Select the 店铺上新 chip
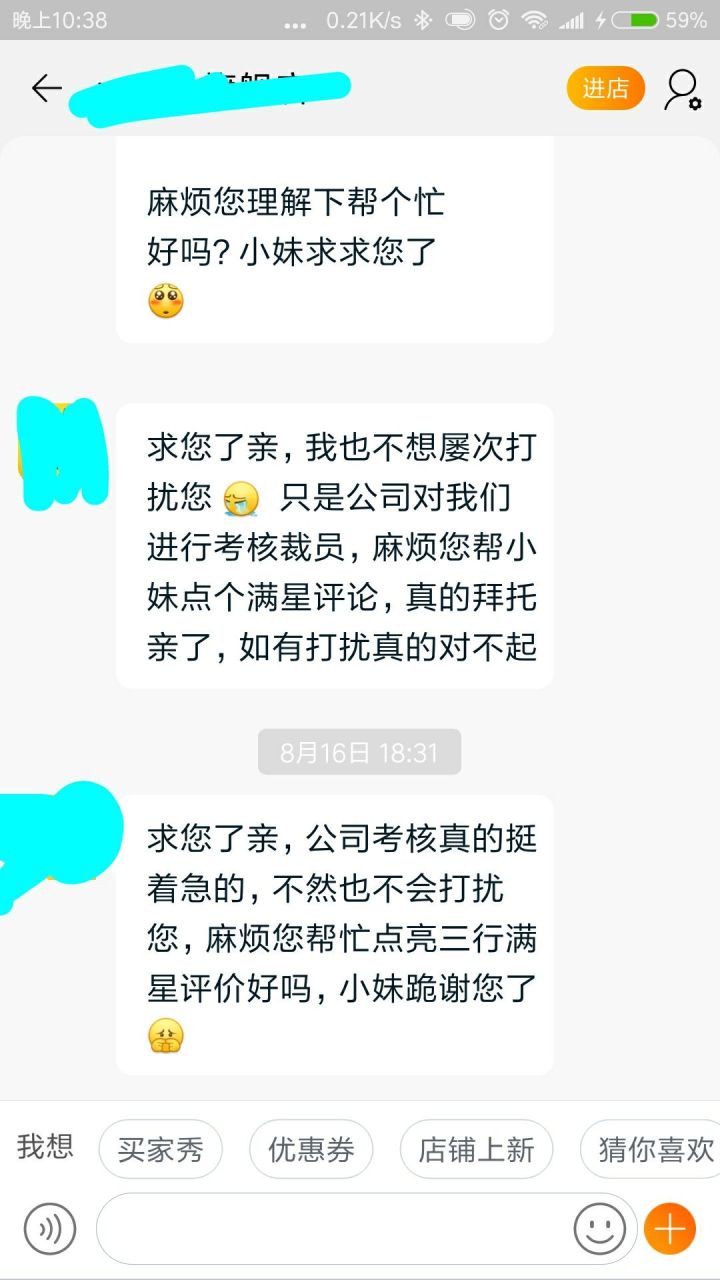 click(476, 1149)
